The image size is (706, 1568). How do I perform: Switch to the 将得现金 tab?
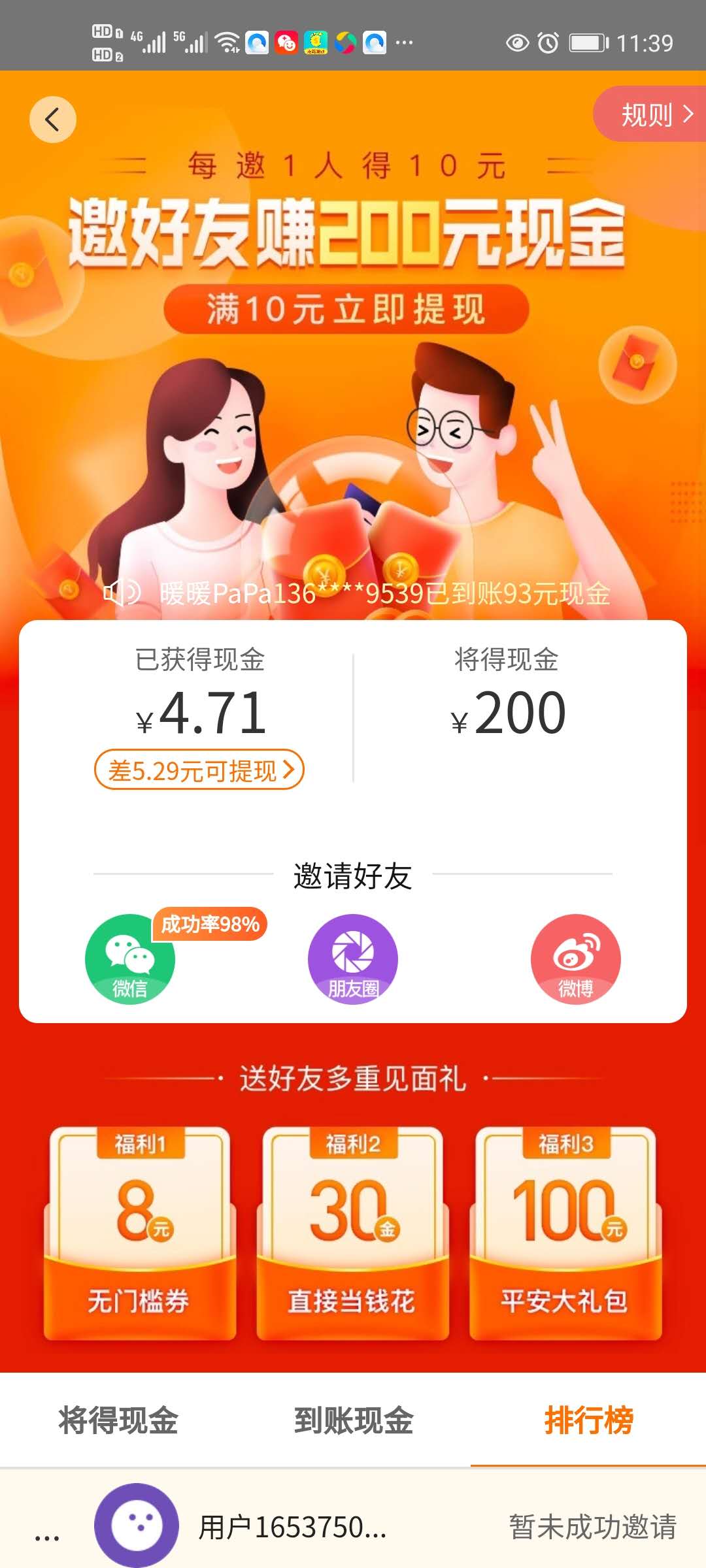pos(118,1420)
